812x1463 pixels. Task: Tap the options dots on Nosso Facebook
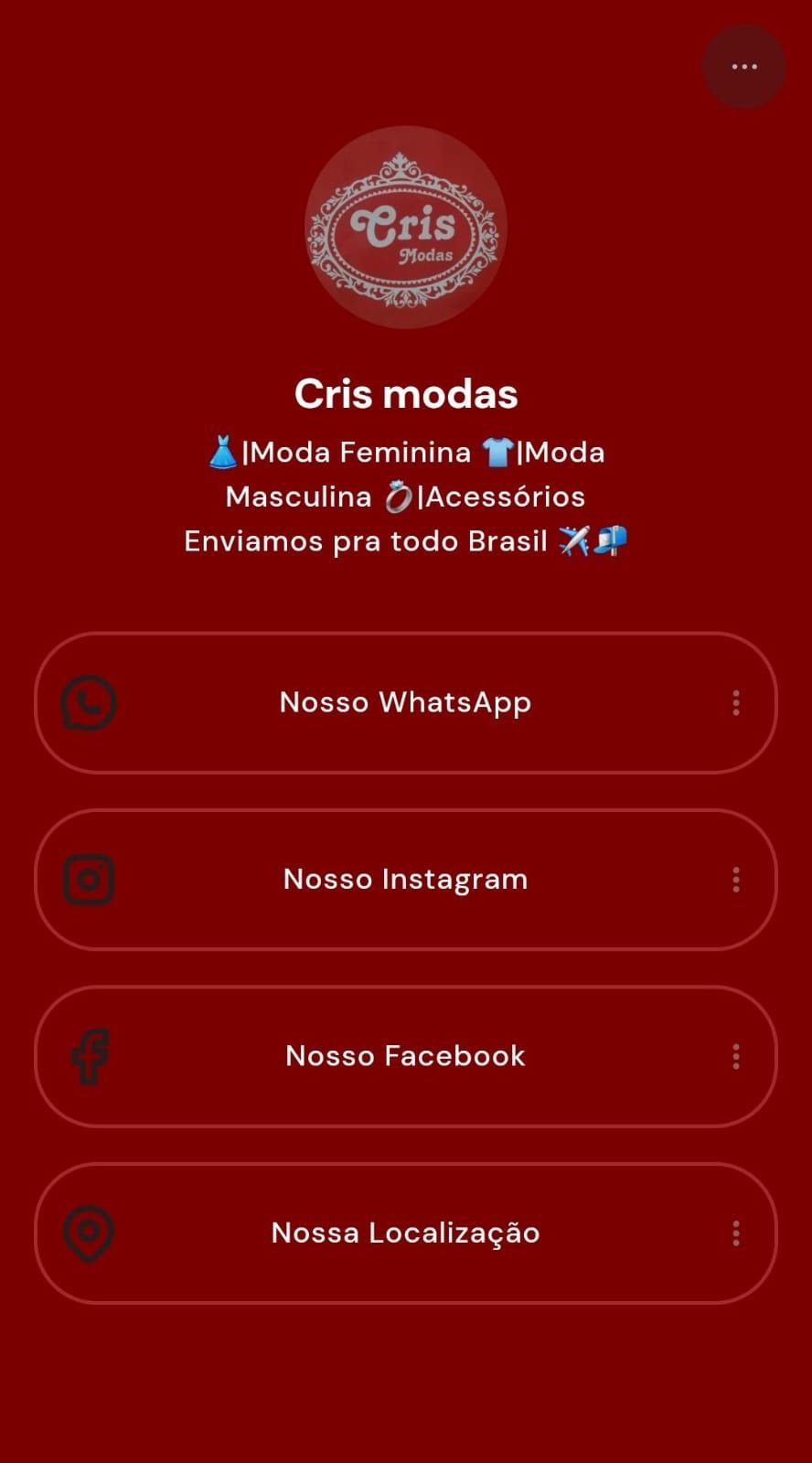(735, 1056)
